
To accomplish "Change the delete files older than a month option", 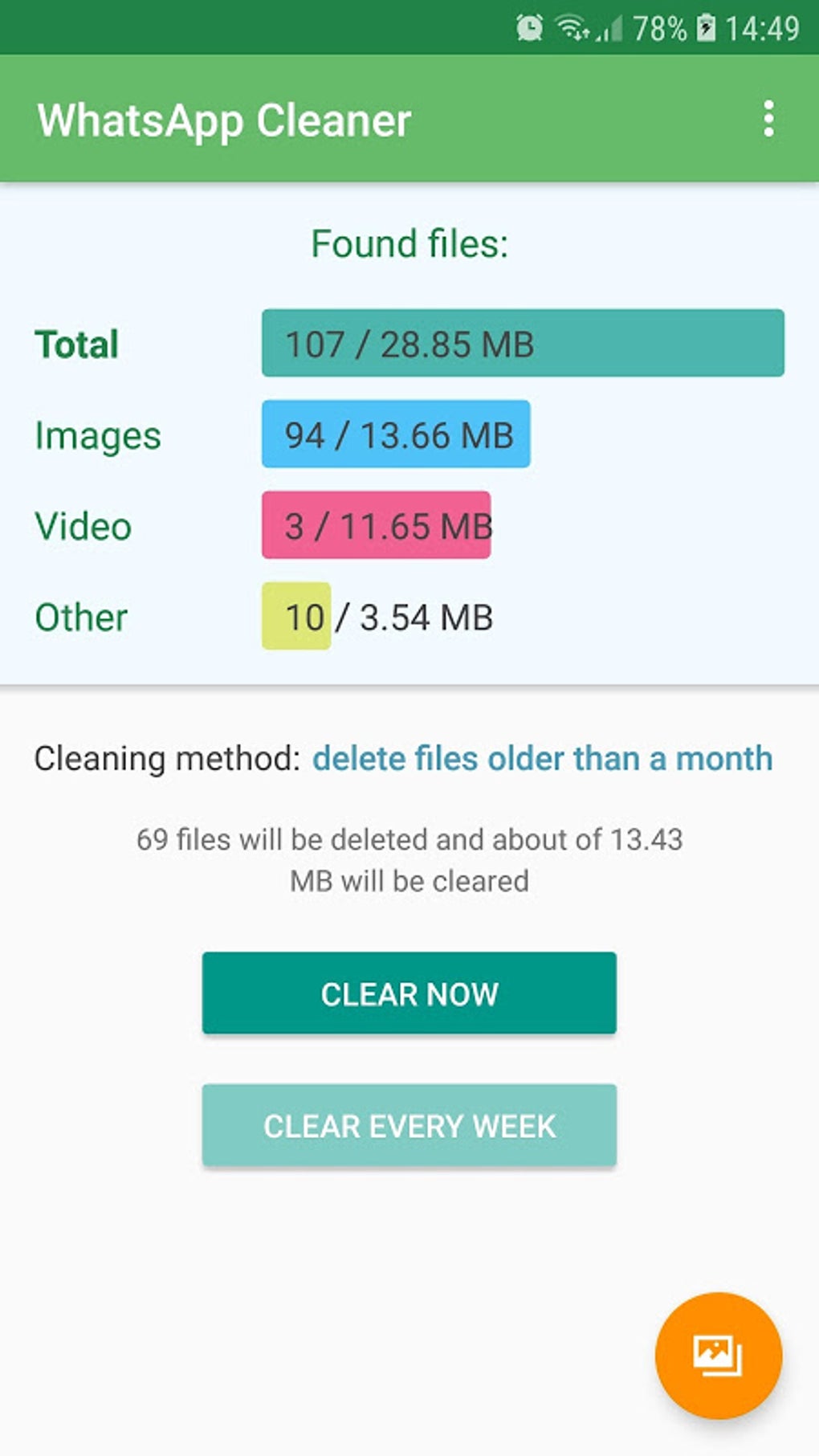I will [x=542, y=757].
